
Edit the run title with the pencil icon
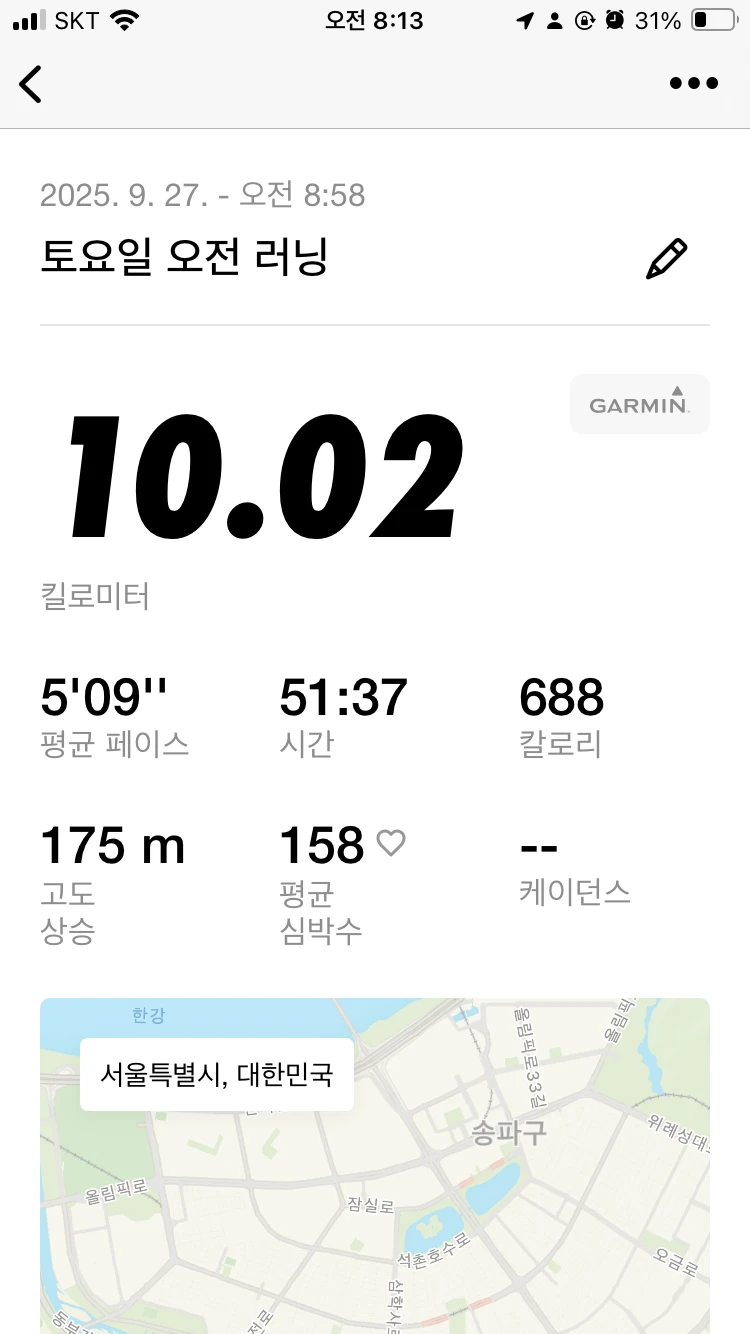pos(666,259)
